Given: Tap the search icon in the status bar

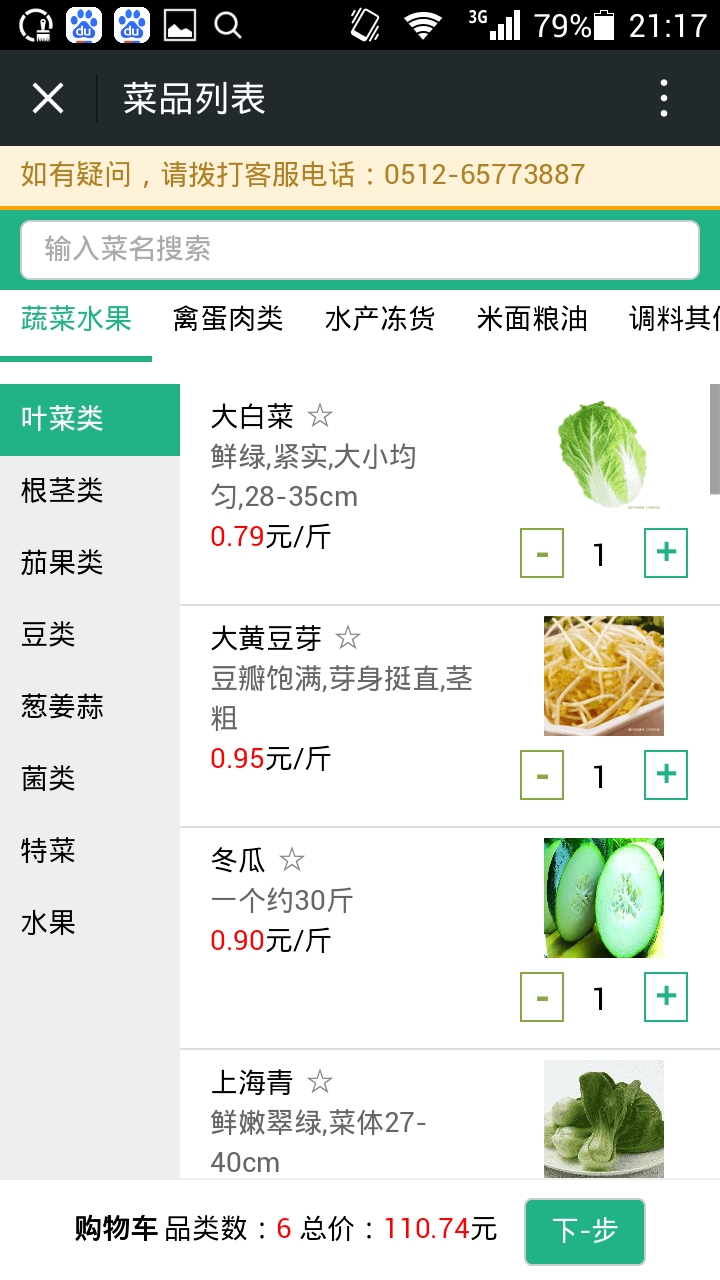Looking at the screenshot, I should [x=232, y=27].
